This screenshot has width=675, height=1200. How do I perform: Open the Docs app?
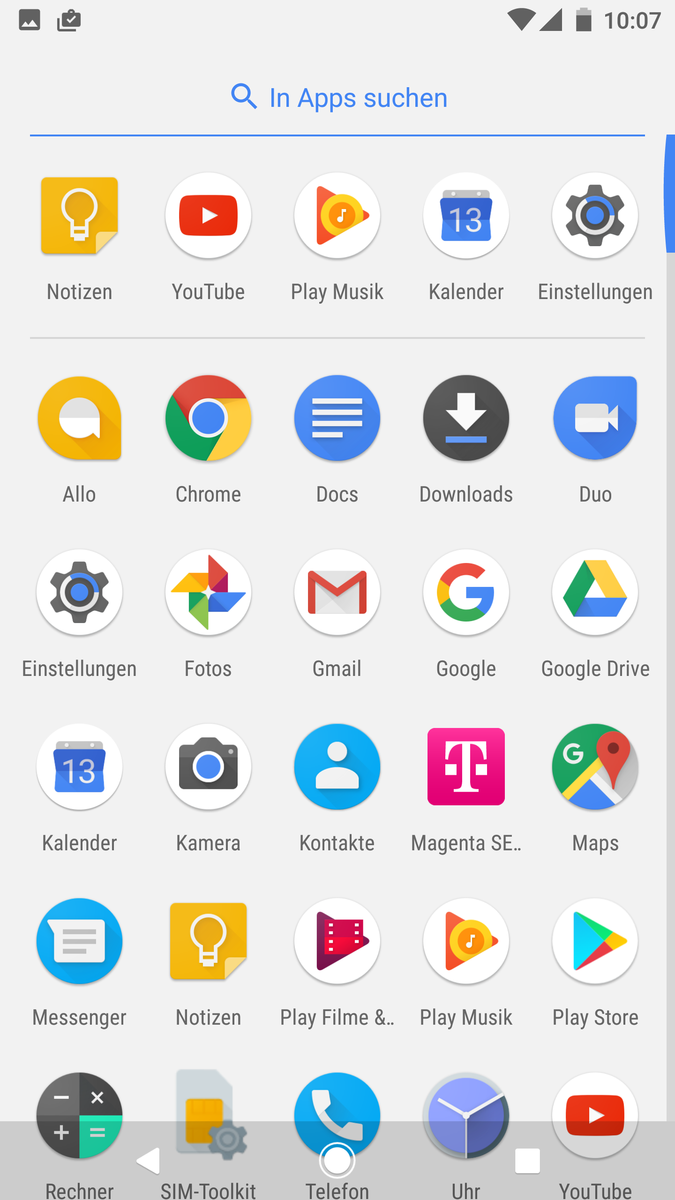[x=337, y=418]
